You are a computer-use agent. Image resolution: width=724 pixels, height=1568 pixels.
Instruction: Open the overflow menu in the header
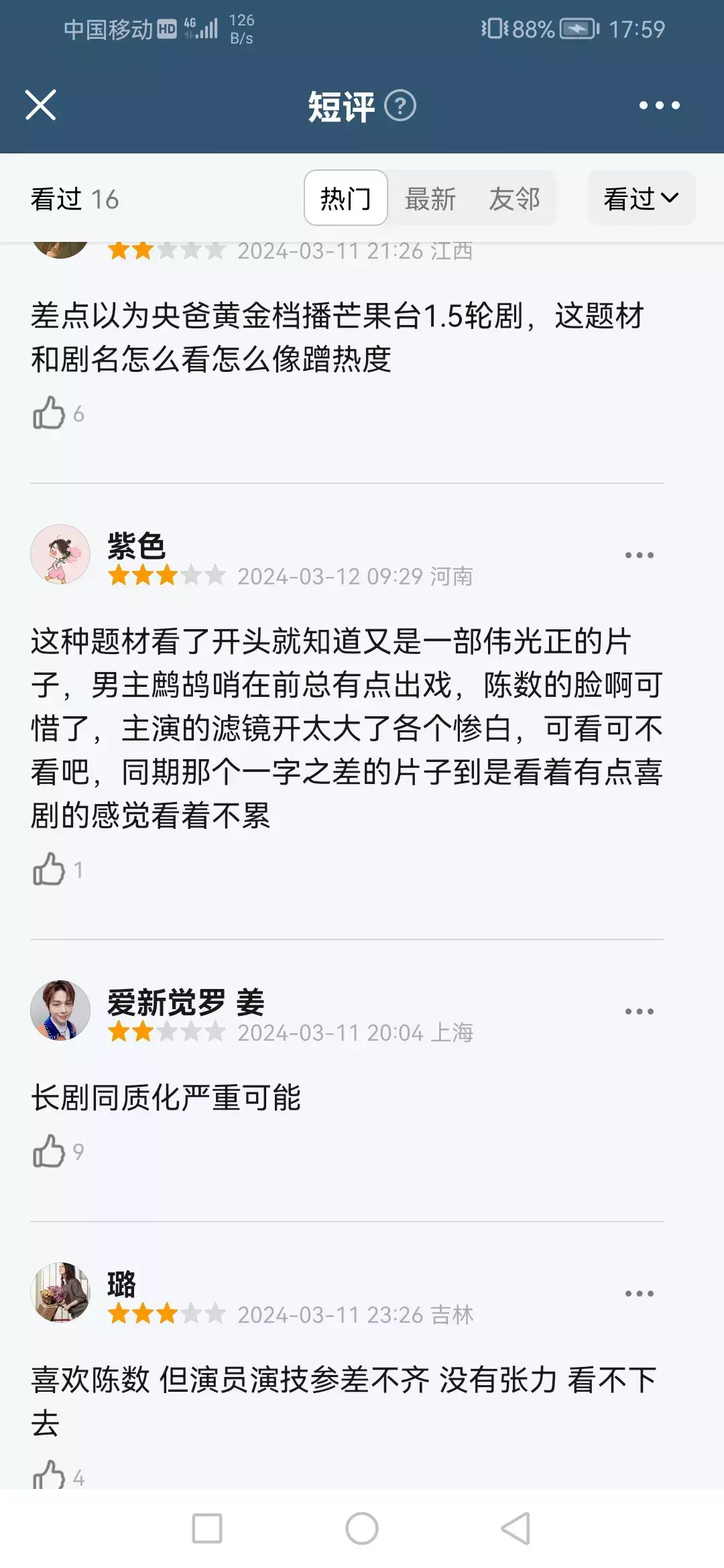pos(659,105)
